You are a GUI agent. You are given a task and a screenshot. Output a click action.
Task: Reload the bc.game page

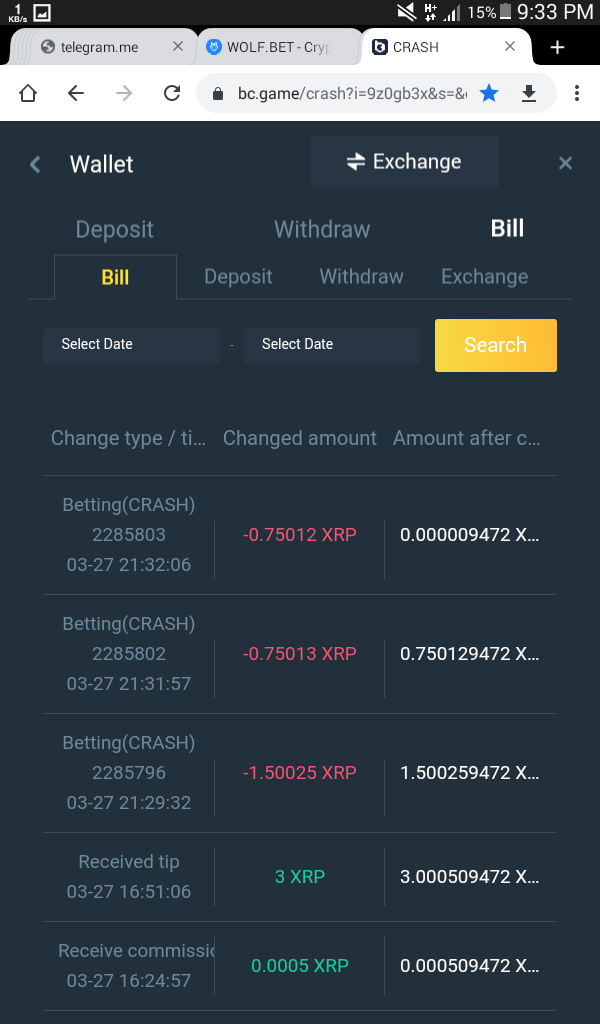click(172, 94)
